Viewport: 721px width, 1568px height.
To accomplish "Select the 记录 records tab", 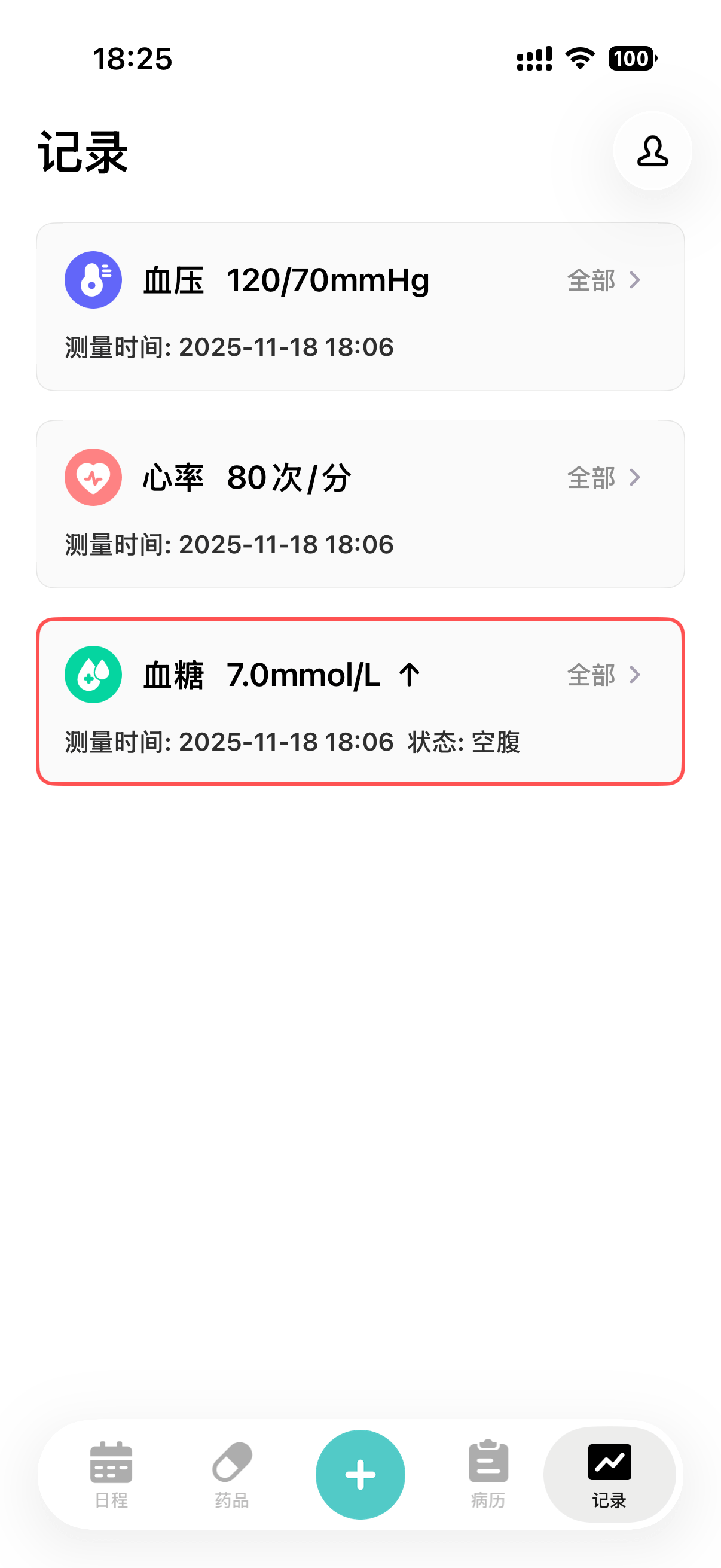I will click(x=609, y=1474).
